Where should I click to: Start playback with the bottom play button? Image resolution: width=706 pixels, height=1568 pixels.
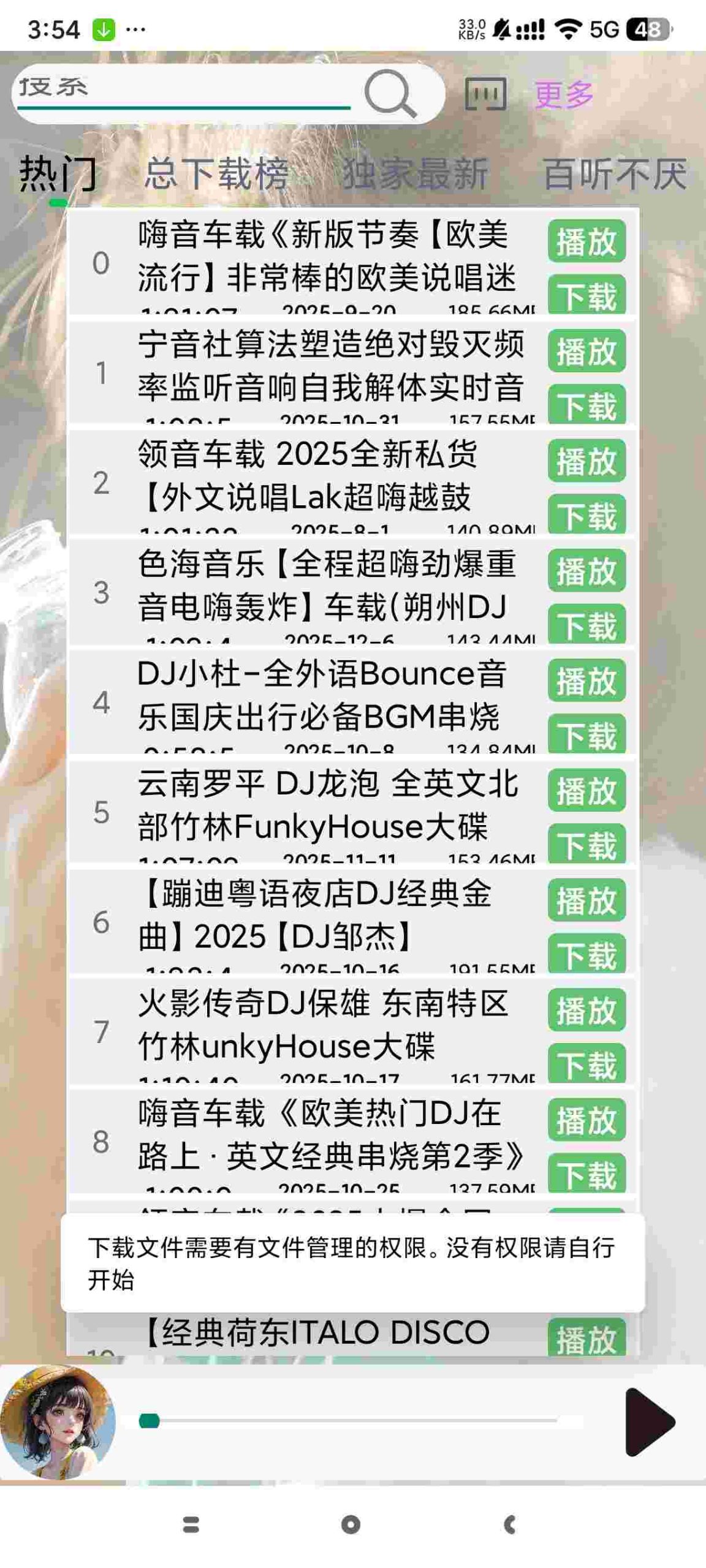(649, 1422)
